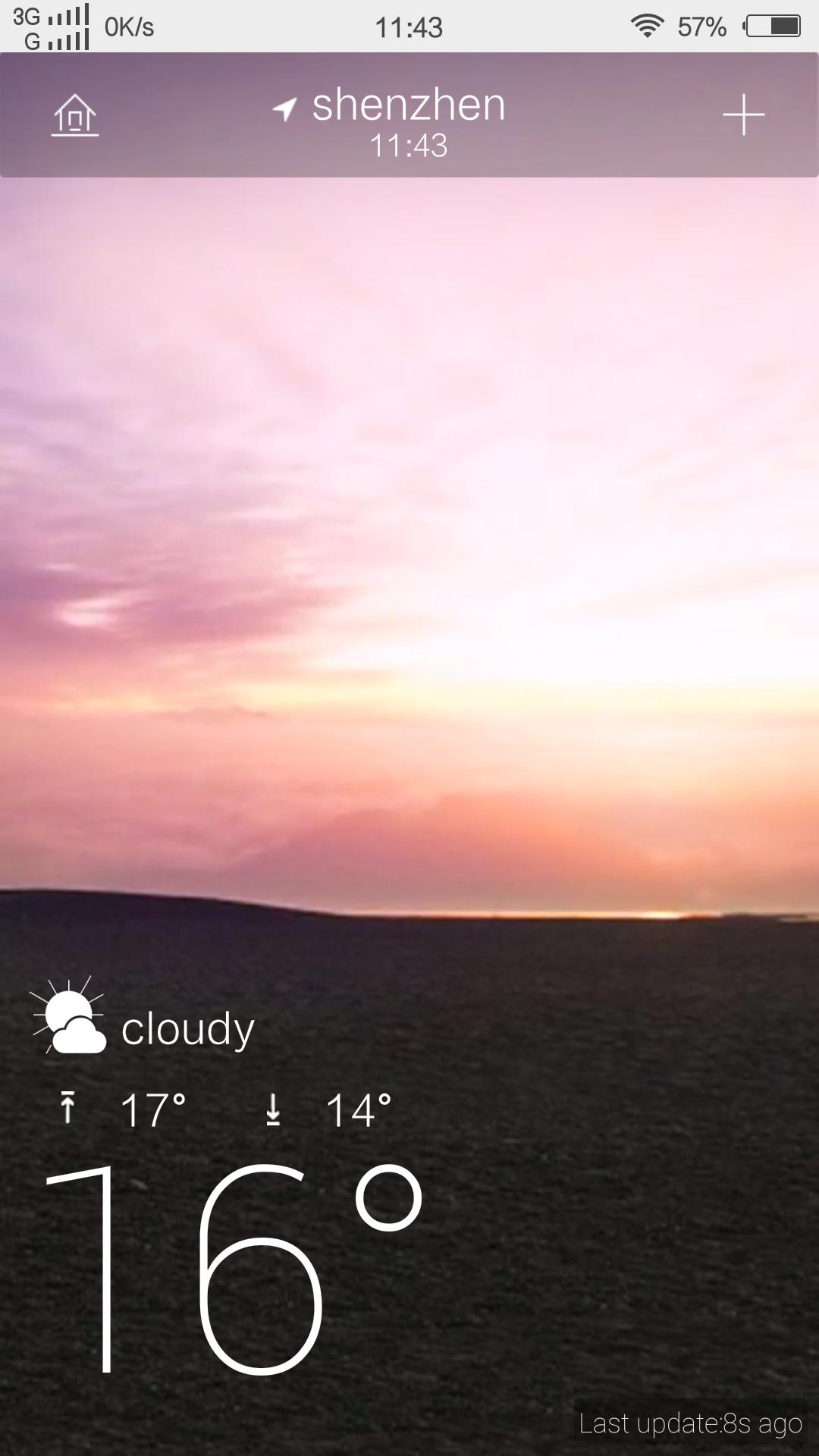Tap the 3G signal strength indicator
The width and height of the screenshot is (819, 1456).
pyautogui.click(x=45, y=15)
